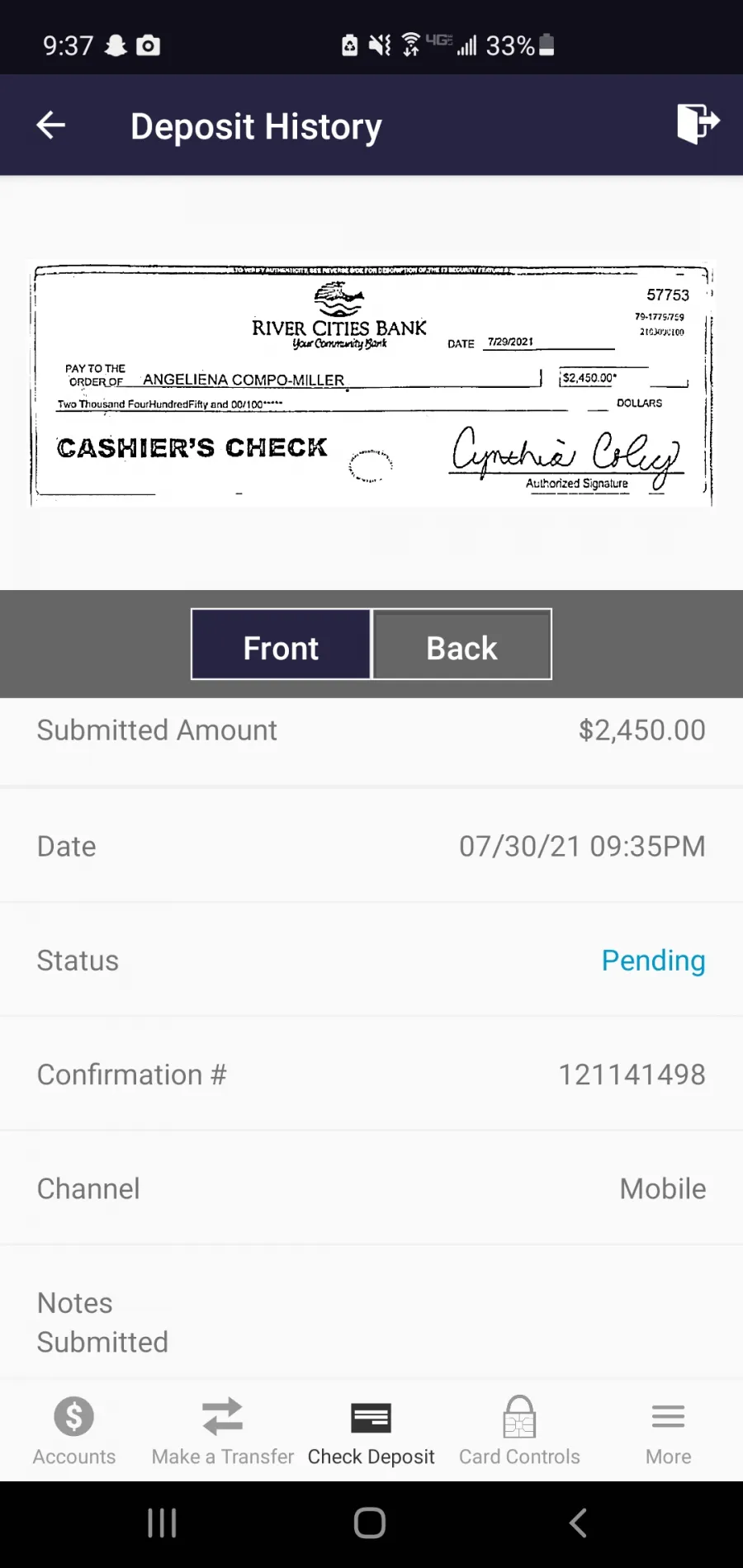Image resolution: width=743 pixels, height=1568 pixels.
Task: Go back from Deposit History
Action: tap(51, 125)
